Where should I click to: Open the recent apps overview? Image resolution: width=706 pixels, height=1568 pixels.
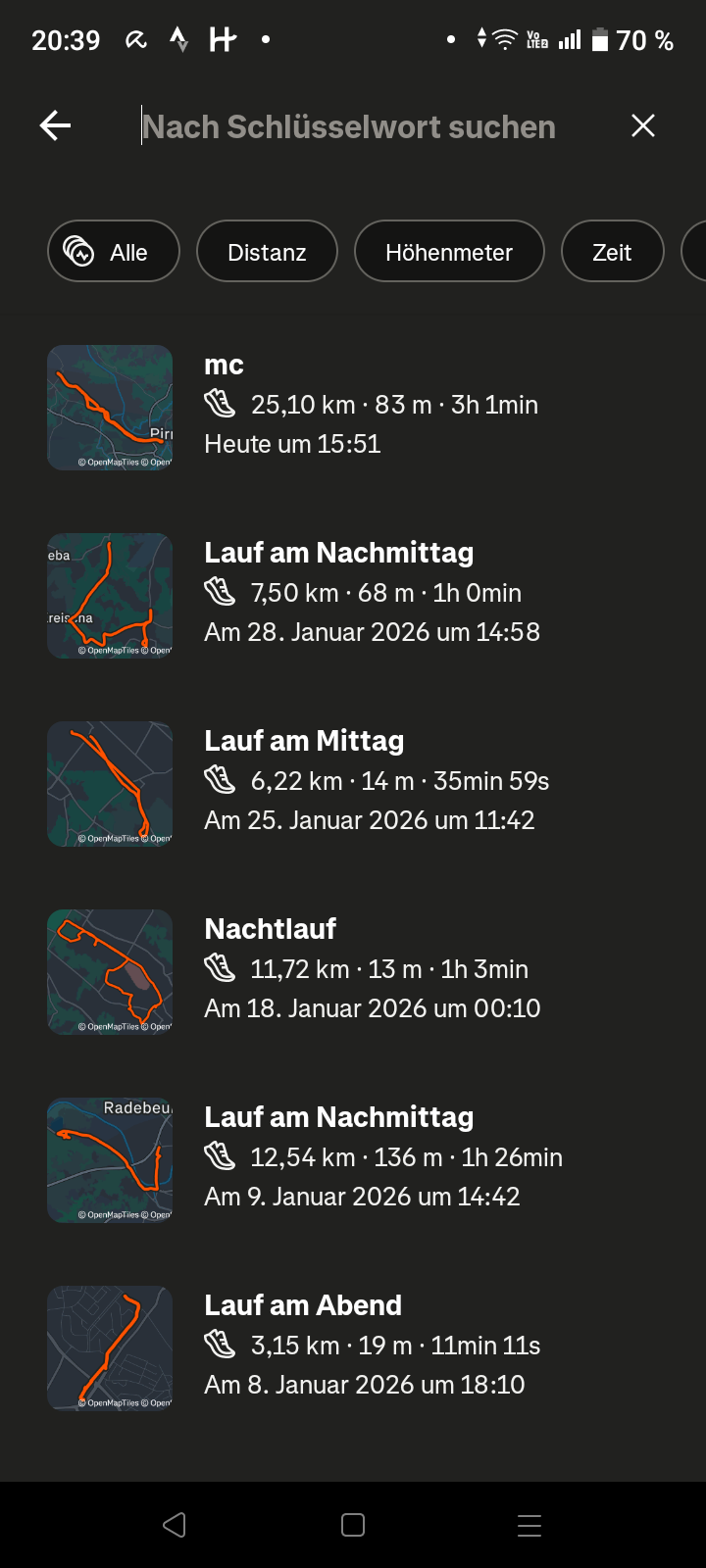point(529,1525)
